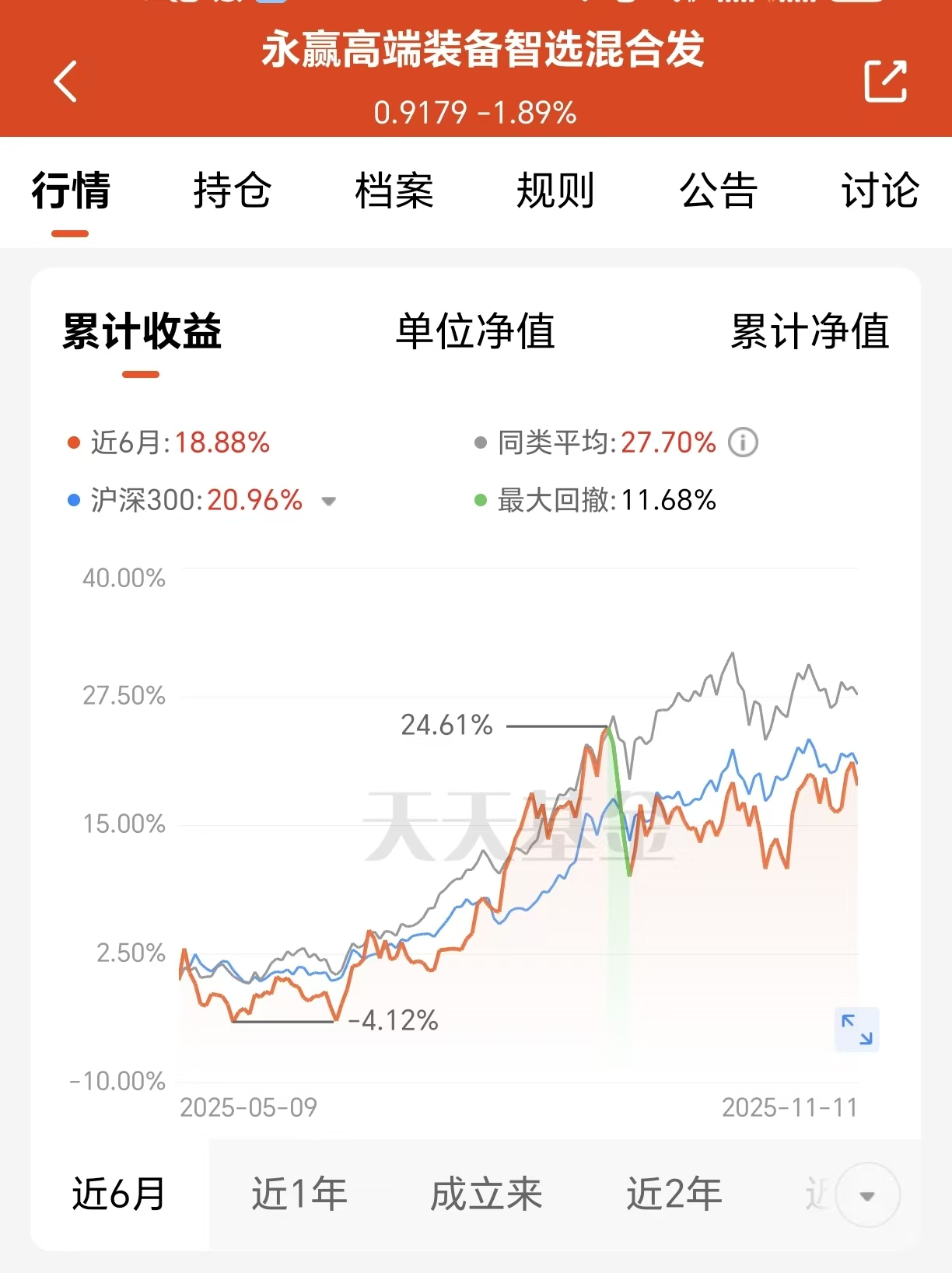
Task: Switch to the 持仓 tab
Action: (x=232, y=192)
